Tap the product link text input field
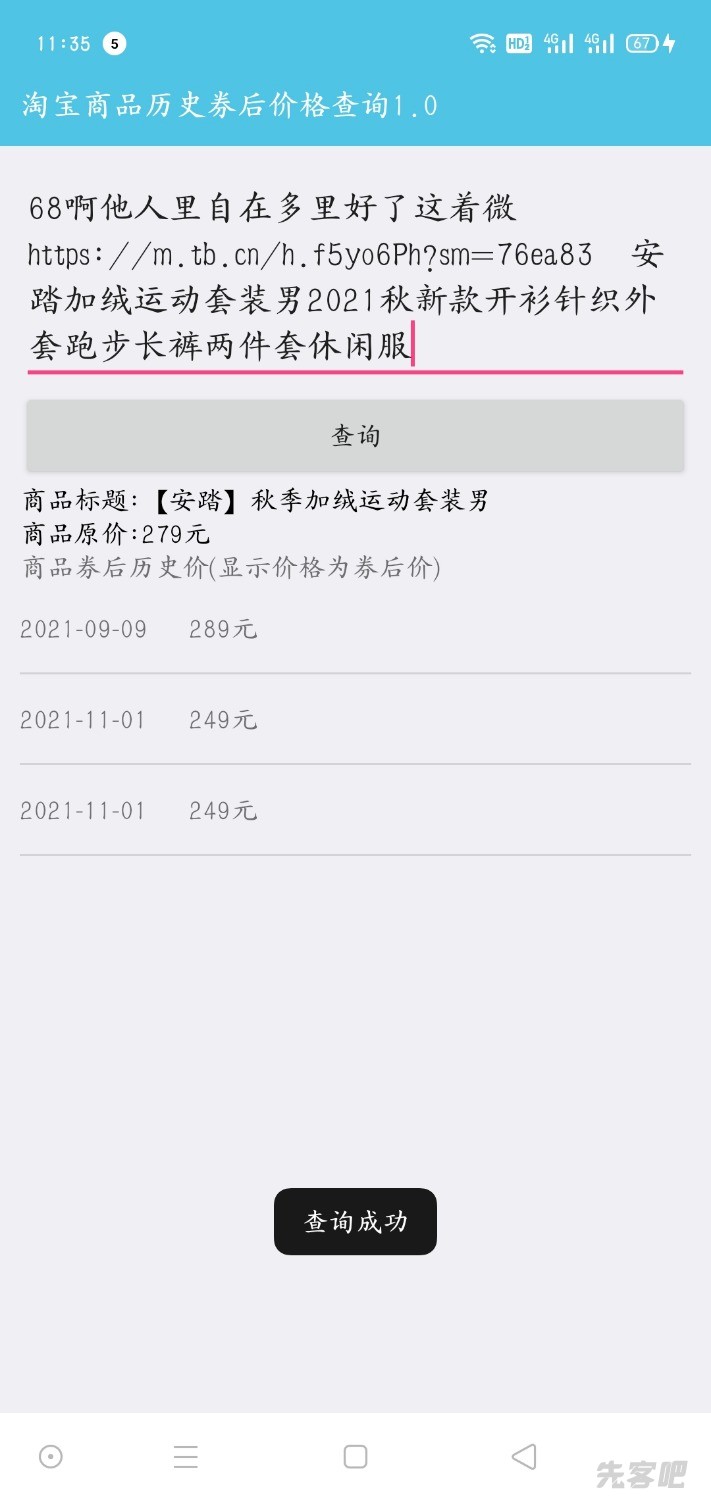 355,277
